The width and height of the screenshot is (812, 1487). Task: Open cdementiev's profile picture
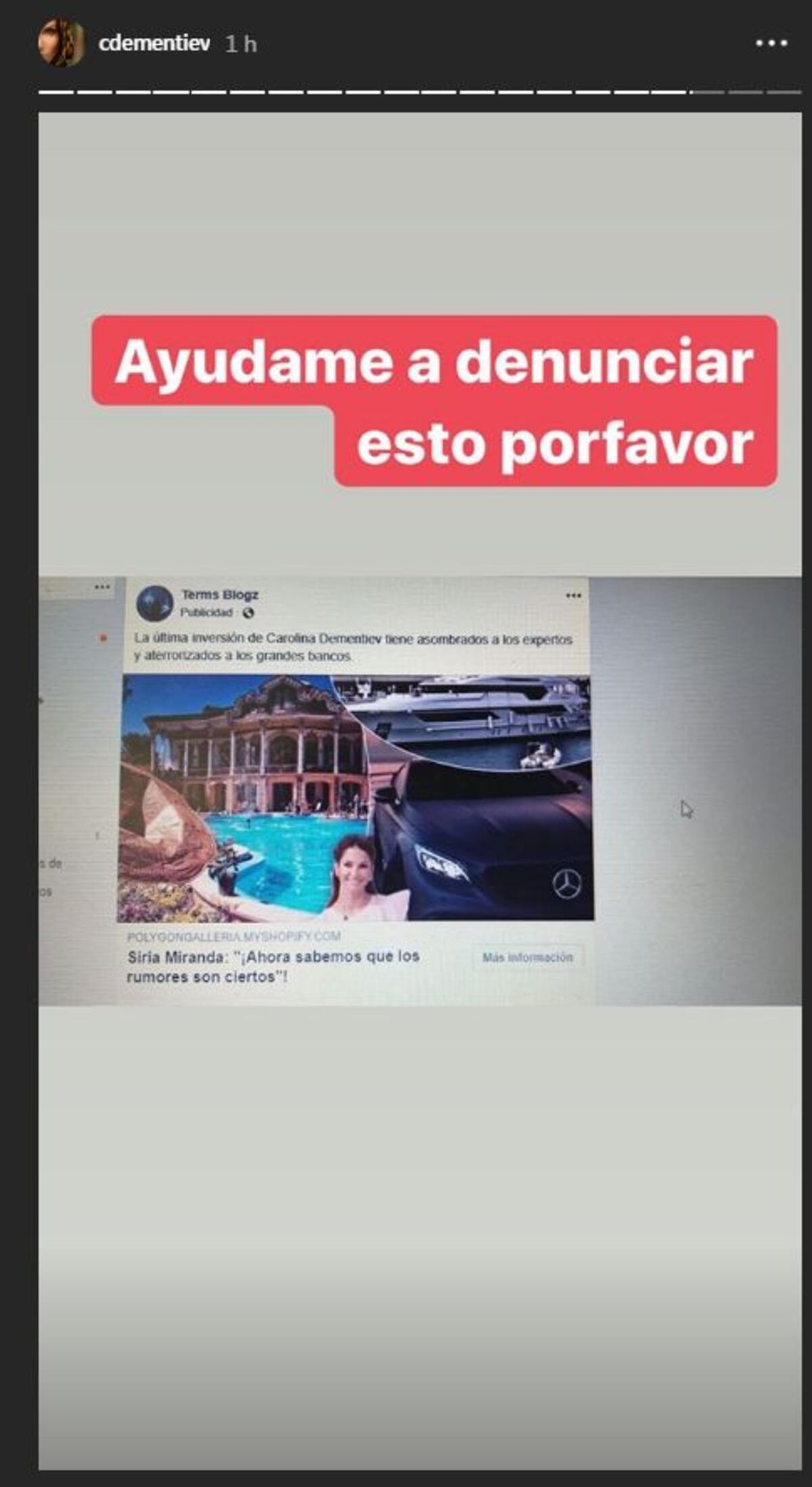tap(62, 43)
